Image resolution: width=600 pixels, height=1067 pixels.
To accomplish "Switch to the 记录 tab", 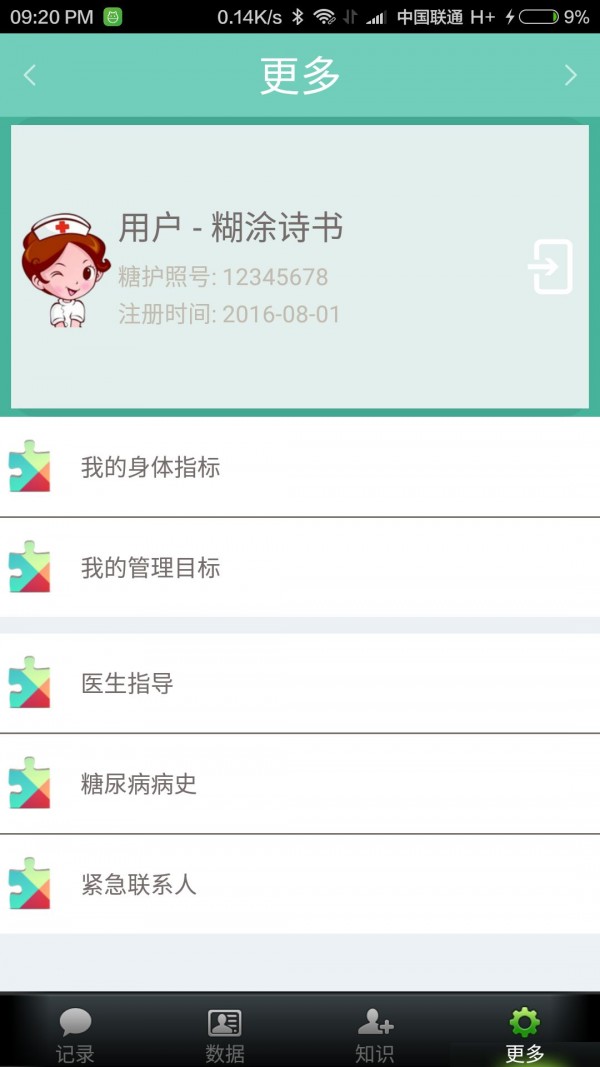I will (x=75, y=1032).
